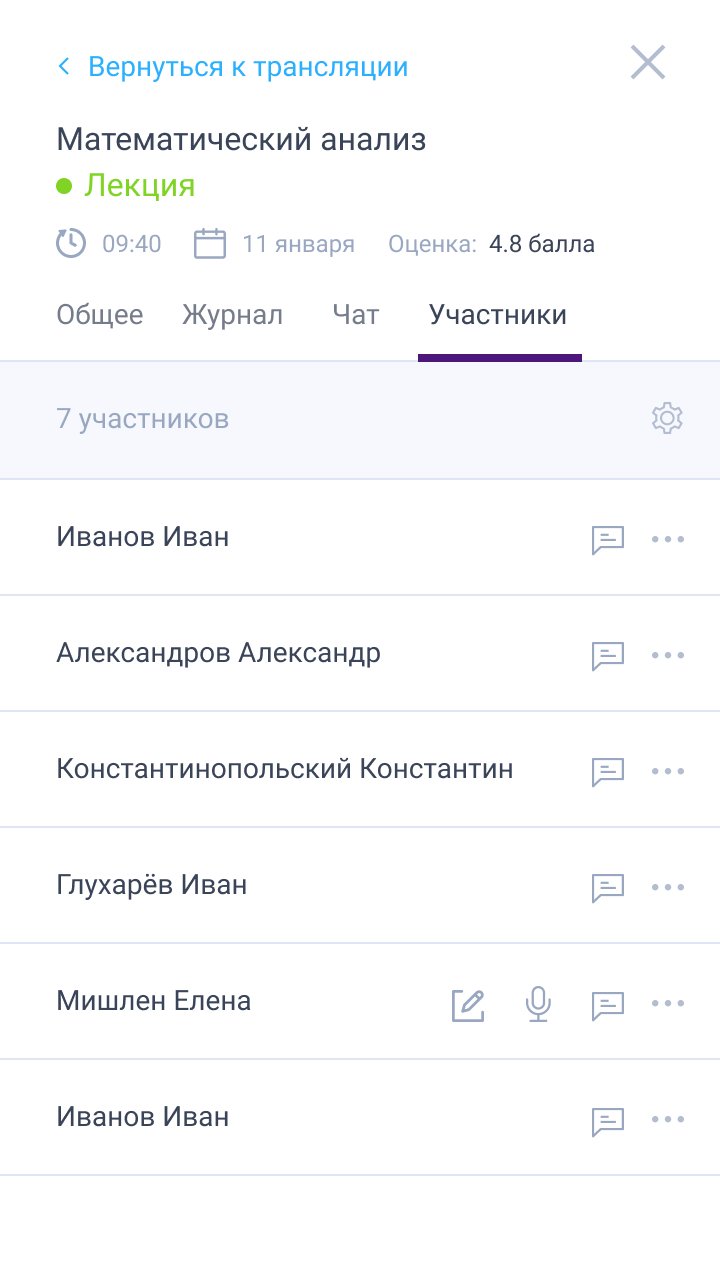Screen dimensions: 720x1280
Task: Go to the Чат tab
Action: point(356,315)
